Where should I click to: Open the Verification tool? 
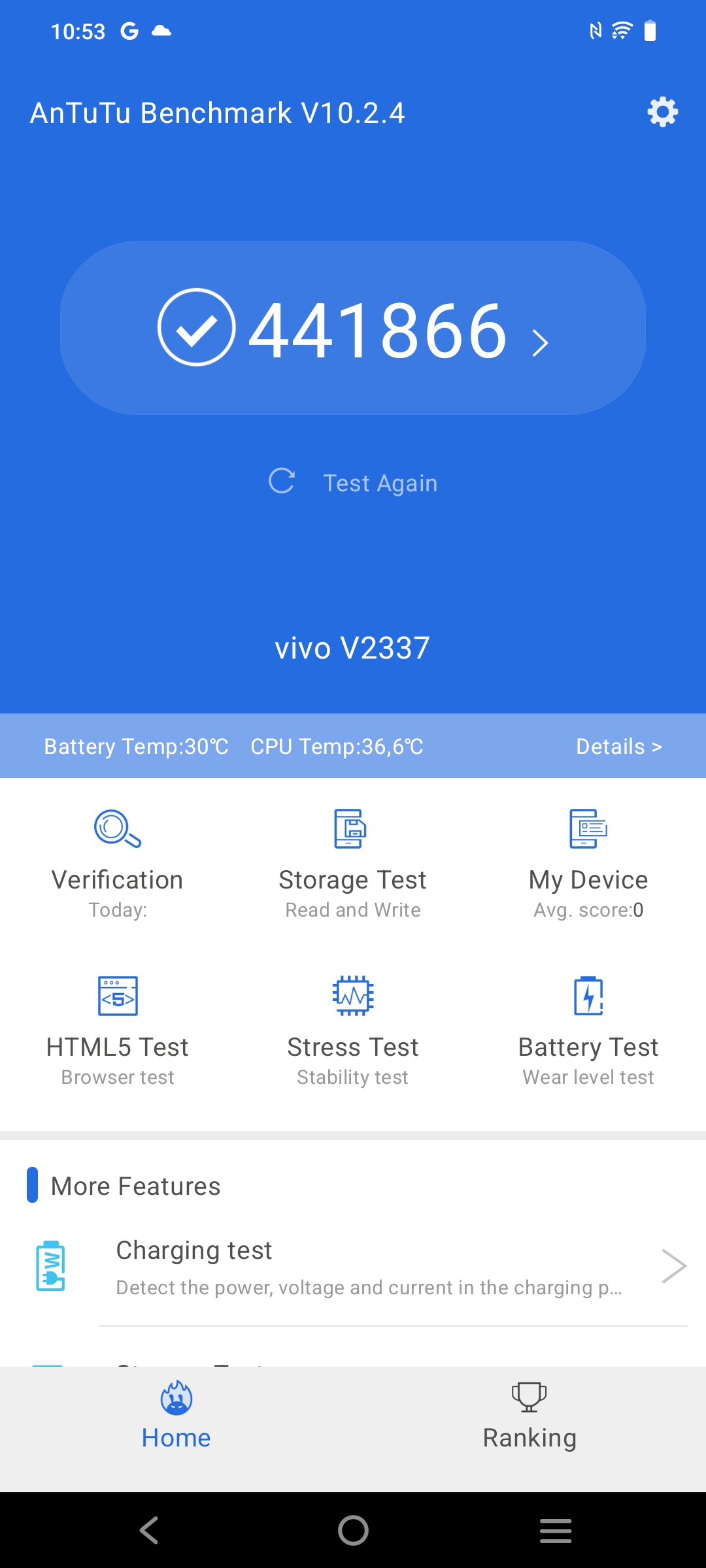(118, 862)
